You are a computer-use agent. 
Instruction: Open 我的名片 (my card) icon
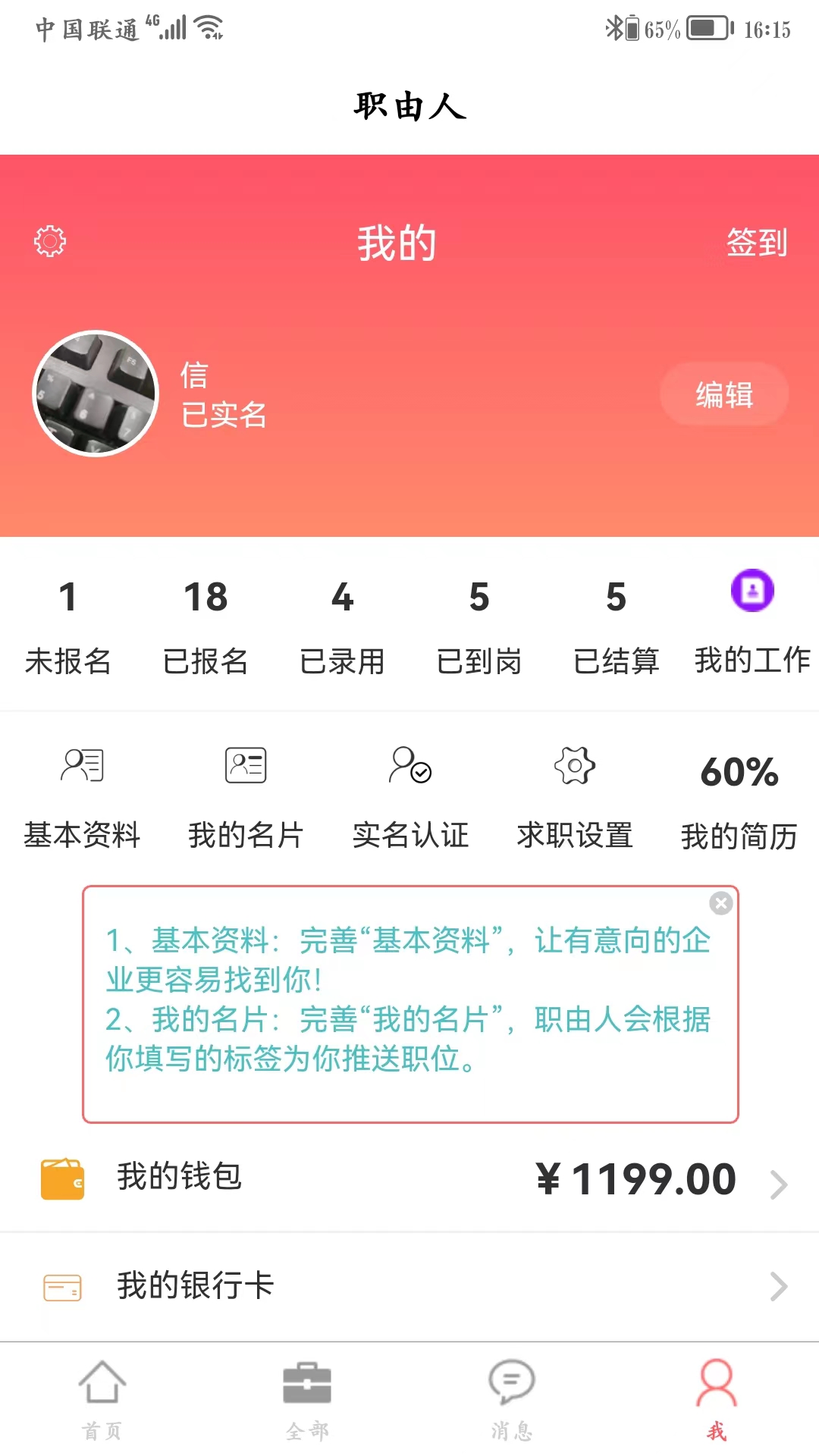246,765
